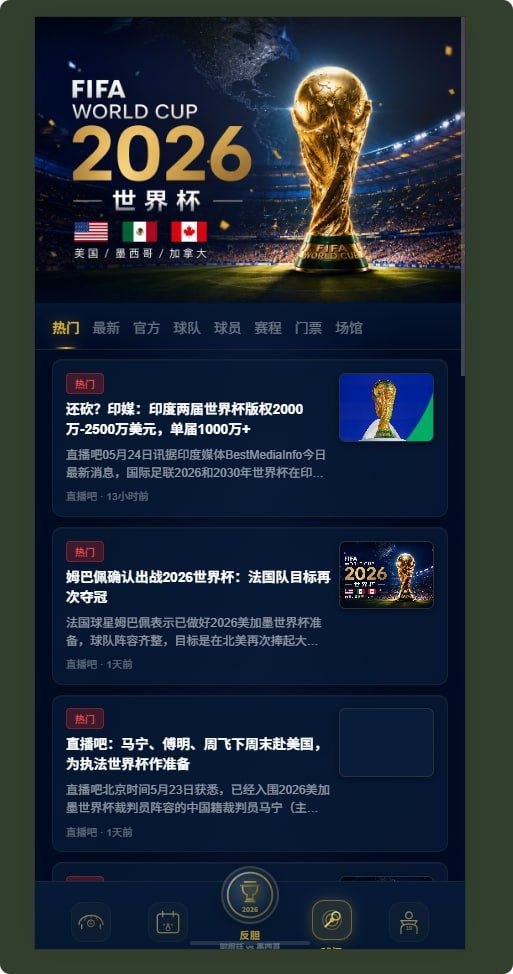Read the 姆巴佩确认出战2026世界杯 article
This screenshot has width=513, height=974.
(x=250, y=606)
